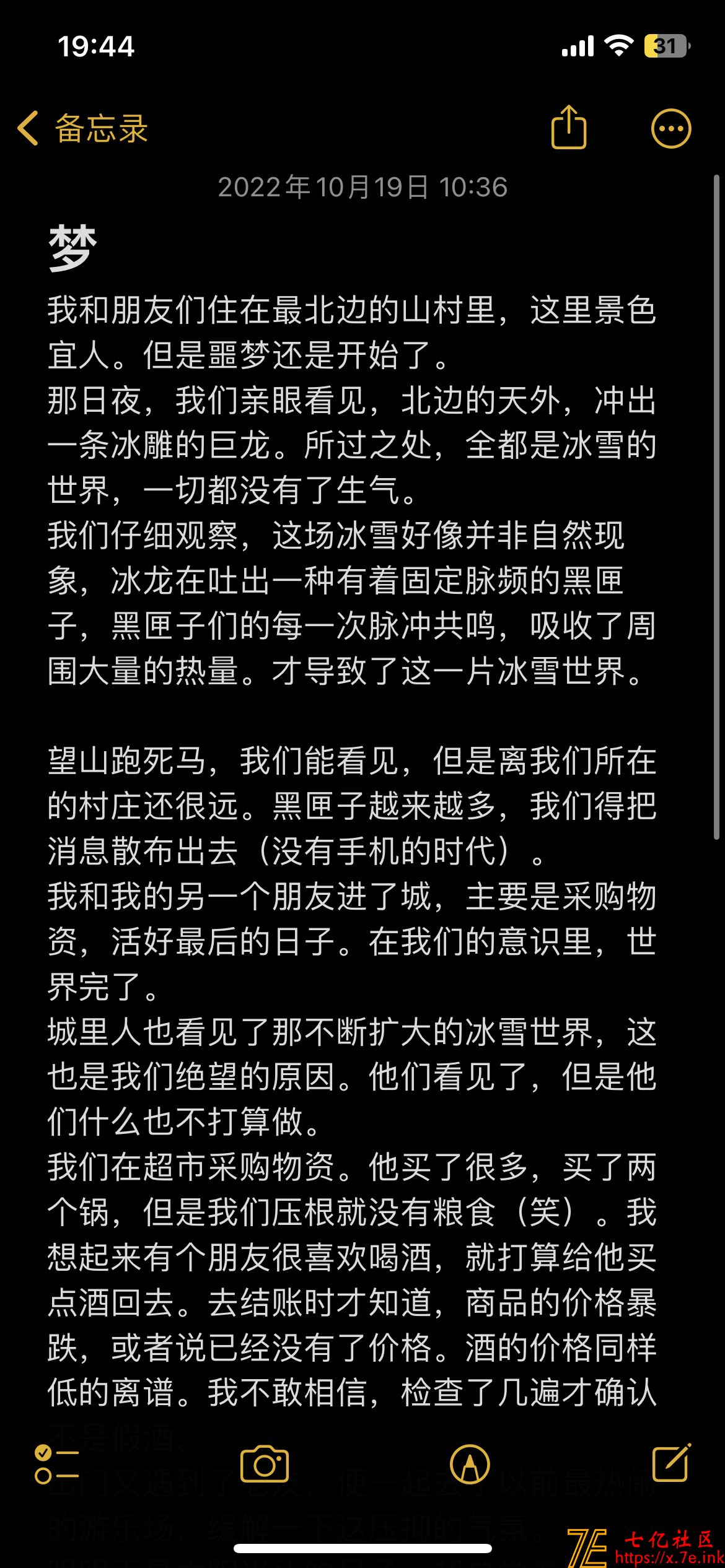Compose a new note
Viewport: 725px width, 1568px height.
(671, 1463)
